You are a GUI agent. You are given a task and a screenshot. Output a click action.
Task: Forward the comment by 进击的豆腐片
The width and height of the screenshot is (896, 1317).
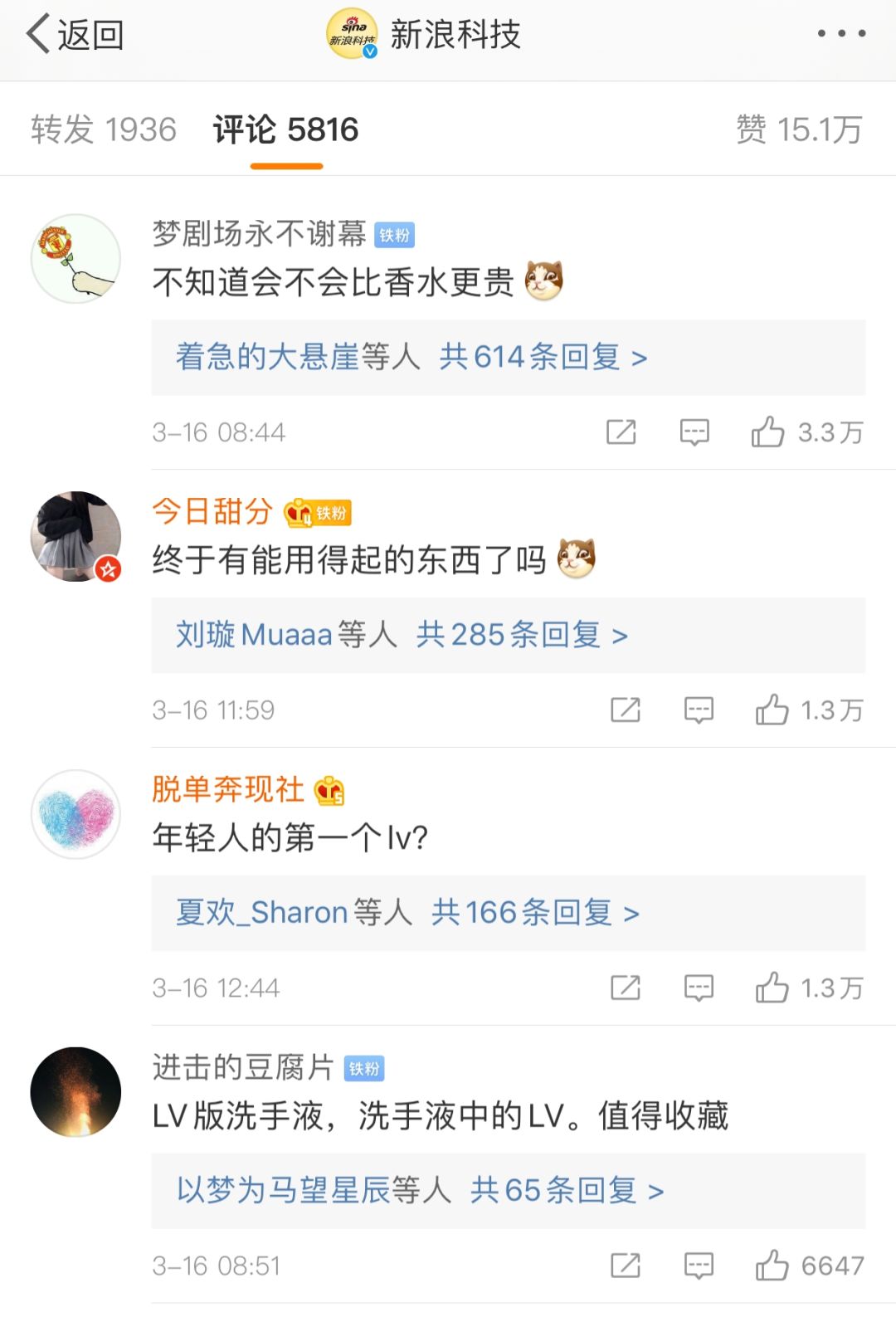tap(625, 1266)
